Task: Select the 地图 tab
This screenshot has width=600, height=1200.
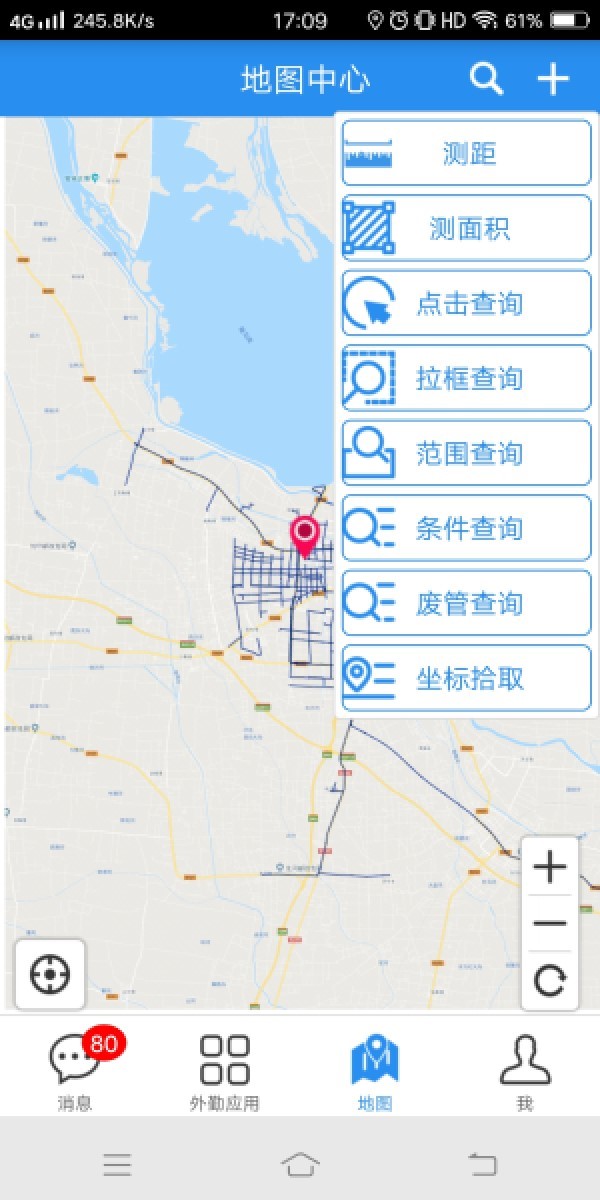Action: pos(375,1070)
